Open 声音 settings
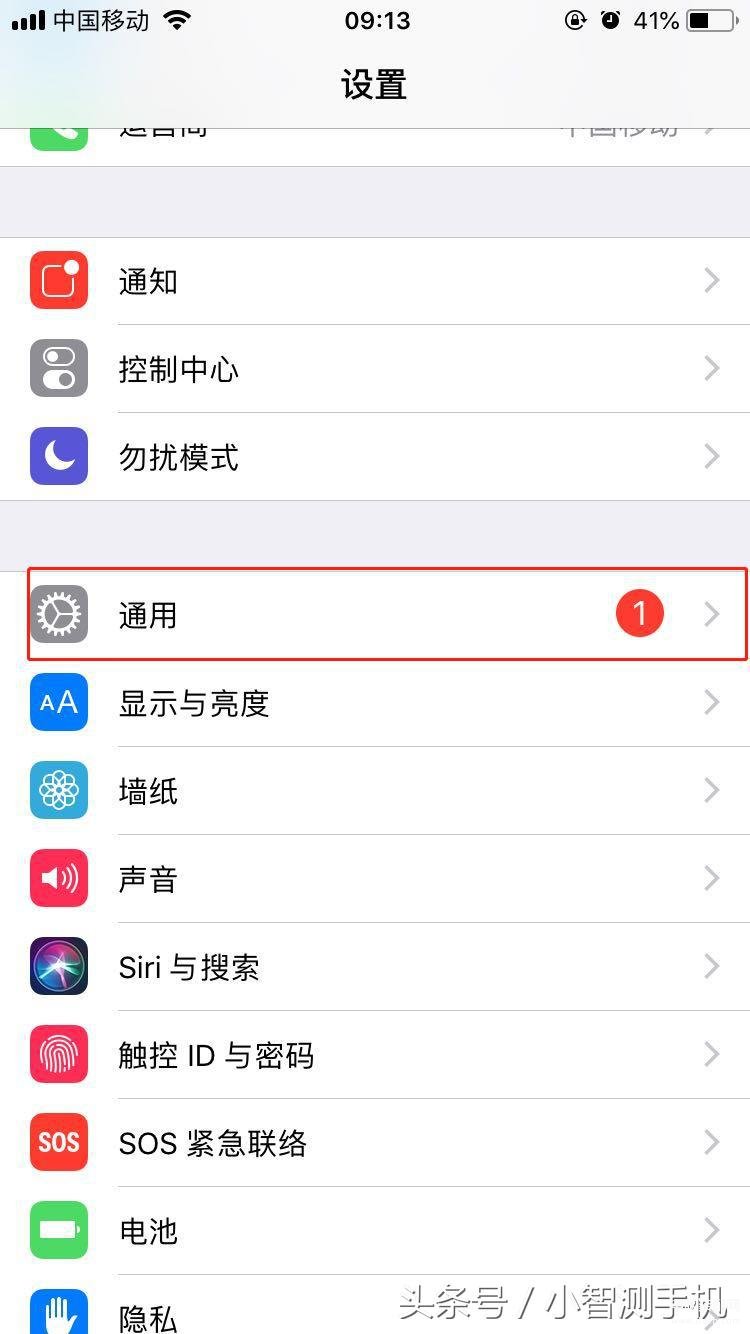Screen dimensions: 750x1334 coord(375,879)
